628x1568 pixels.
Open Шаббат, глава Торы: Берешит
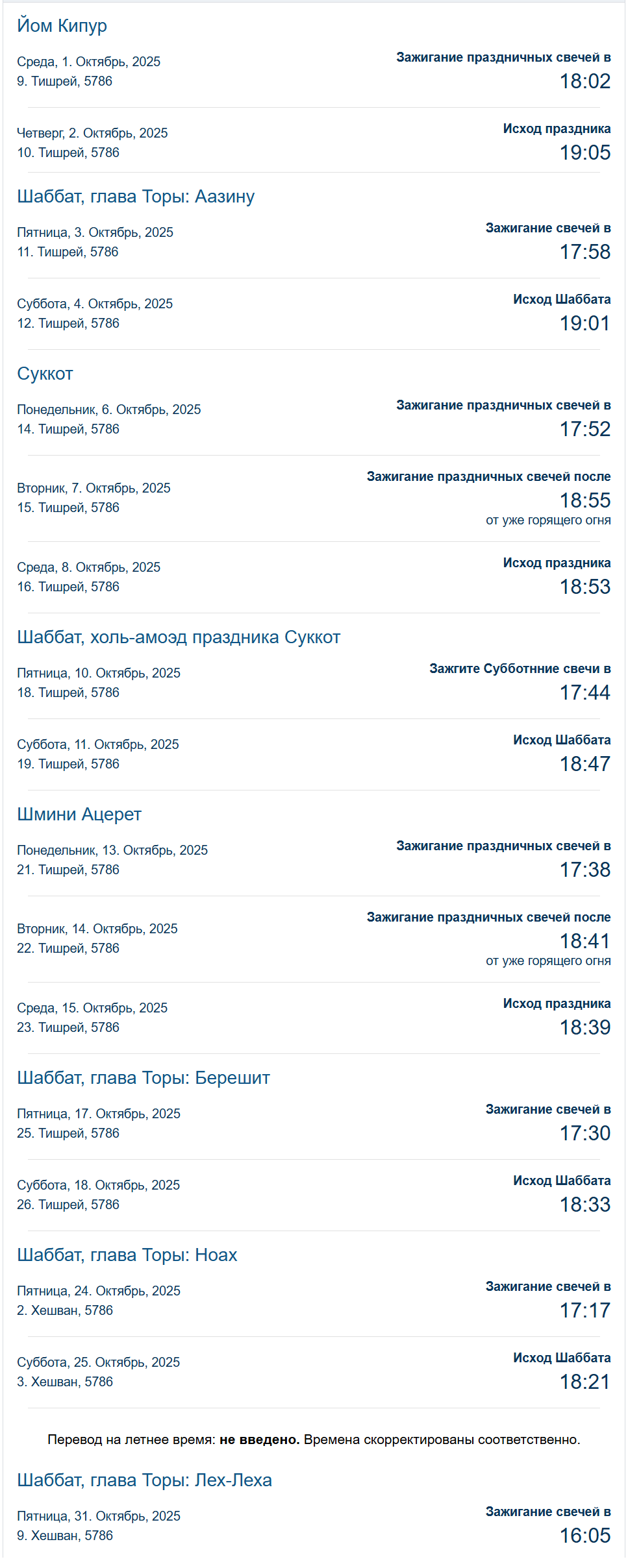tap(143, 1078)
